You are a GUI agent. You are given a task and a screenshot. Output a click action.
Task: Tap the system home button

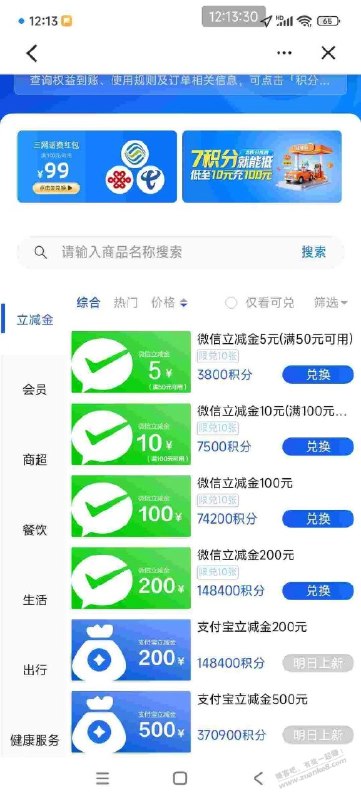[x=180, y=778]
